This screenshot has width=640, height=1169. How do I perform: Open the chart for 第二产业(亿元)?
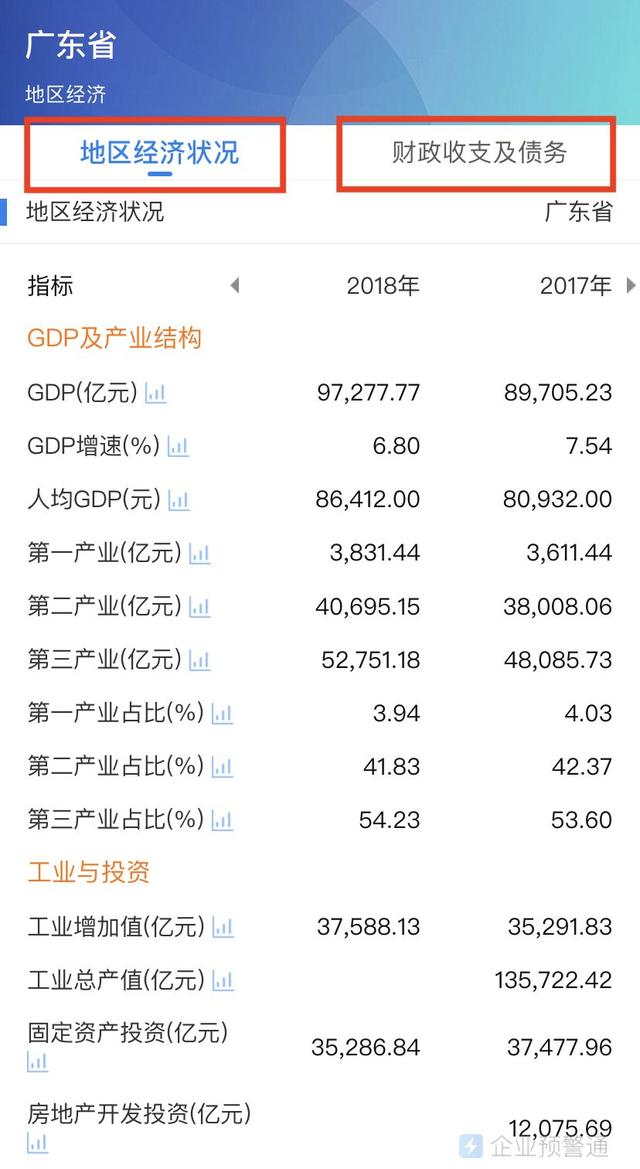[x=199, y=607]
